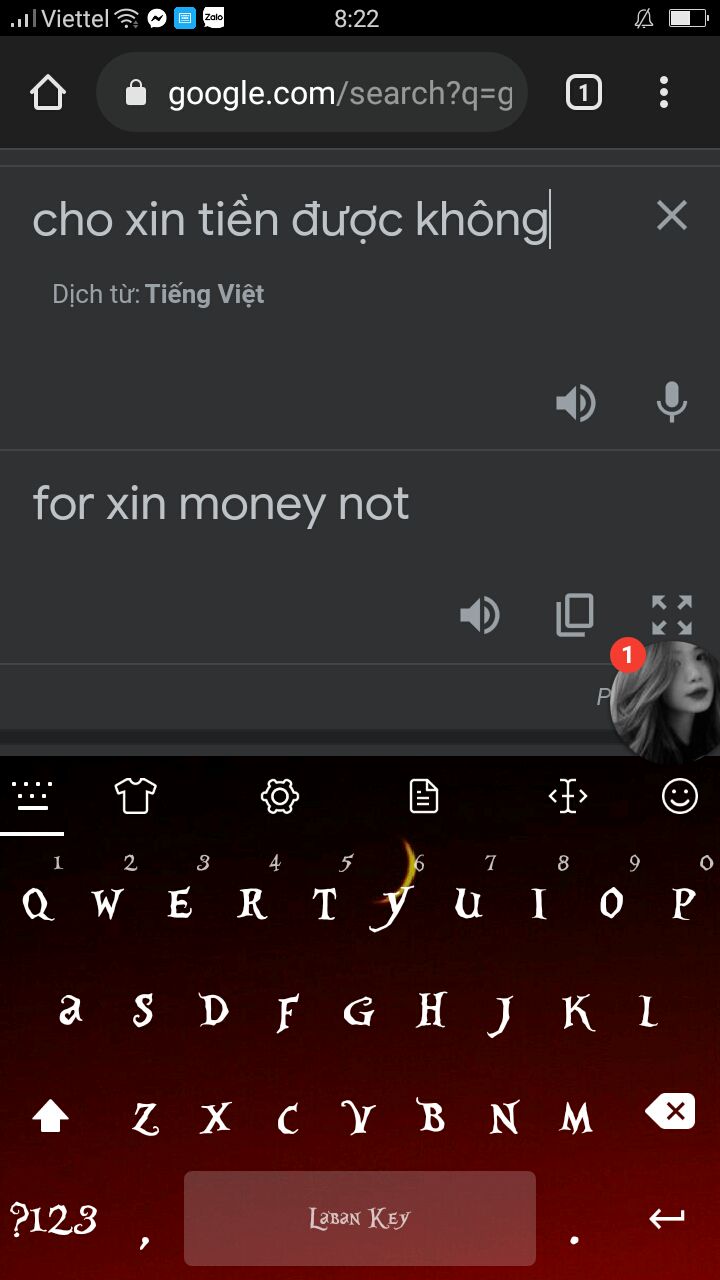Start voice input with the microphone
Screen dimensions: 720x1280
click(x=671, y=403)
